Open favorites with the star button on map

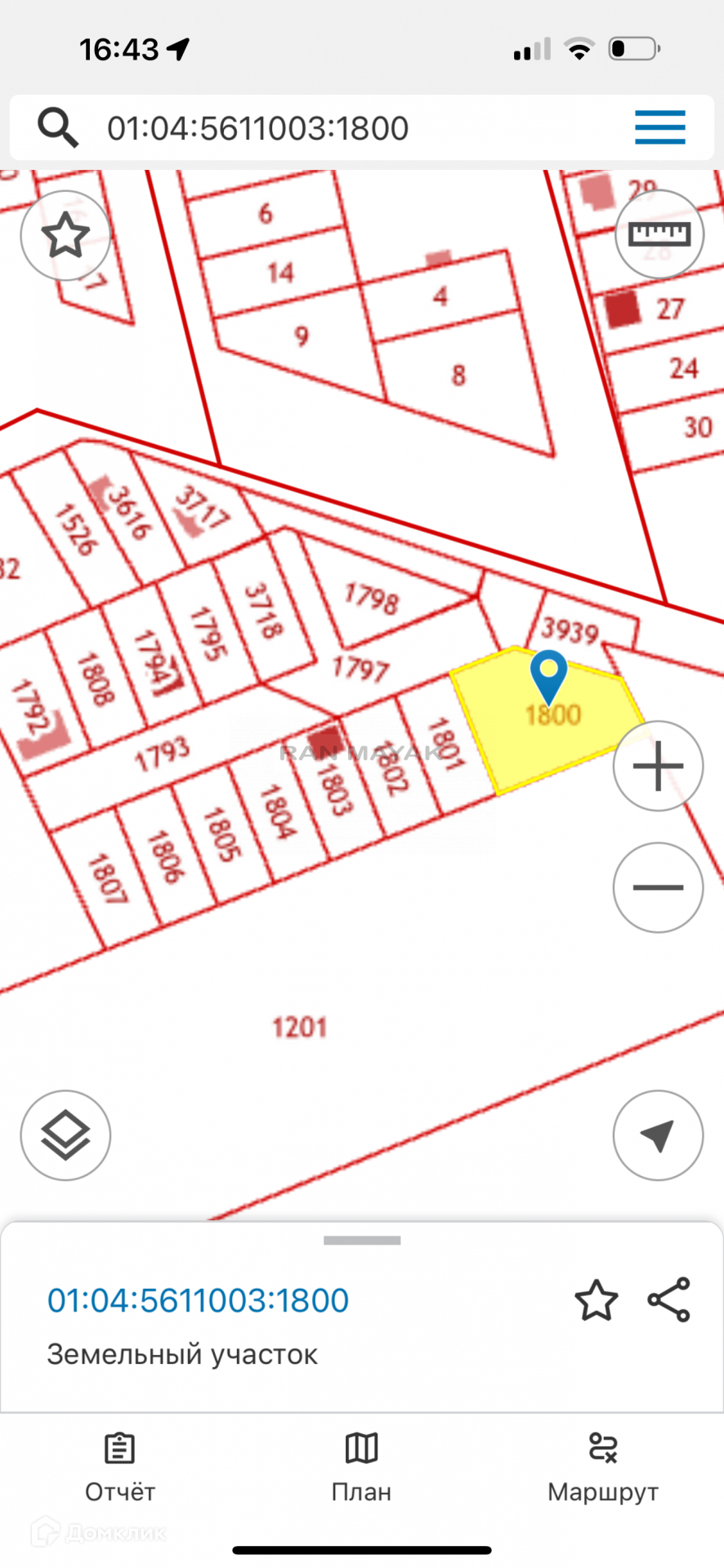tap(65, 235)
